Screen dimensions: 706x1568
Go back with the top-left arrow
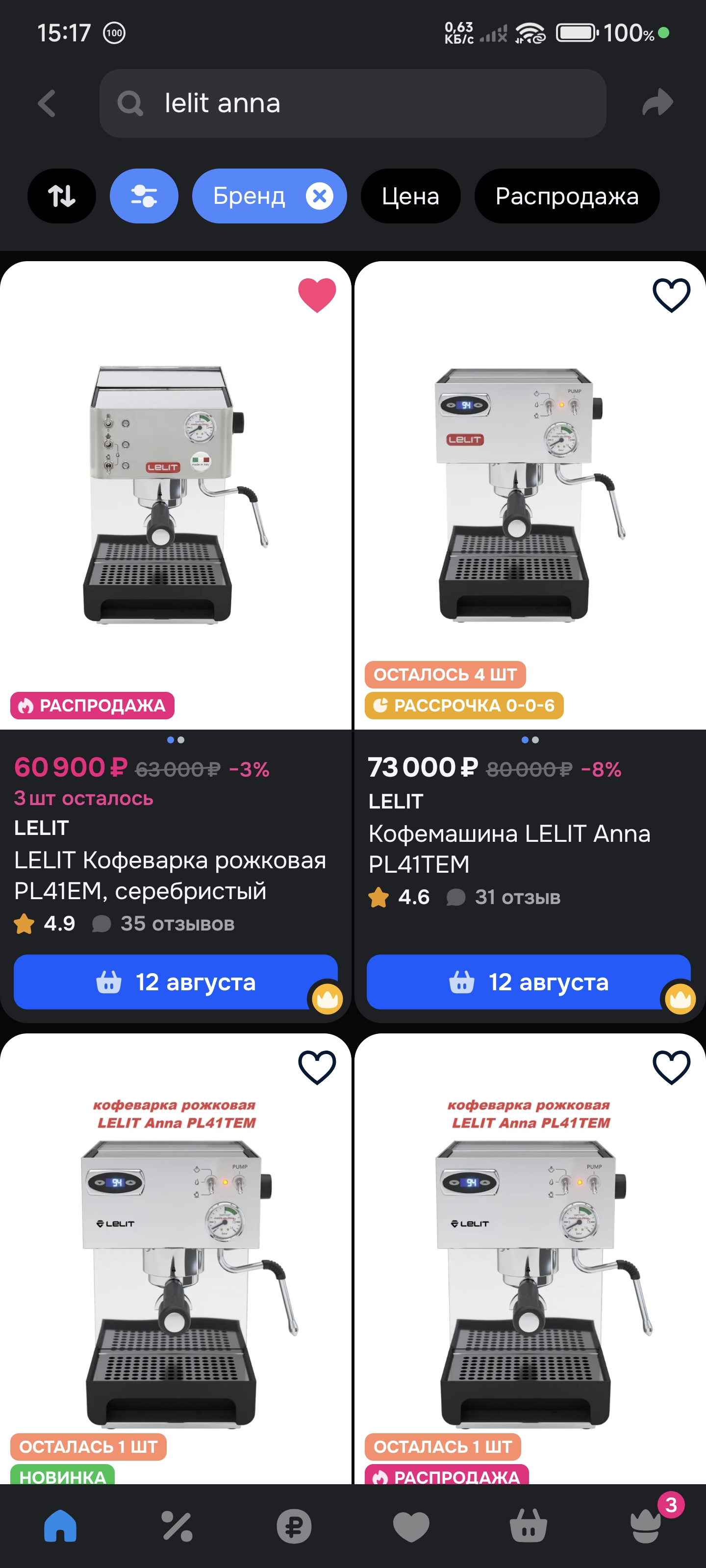tap(47, 103)
